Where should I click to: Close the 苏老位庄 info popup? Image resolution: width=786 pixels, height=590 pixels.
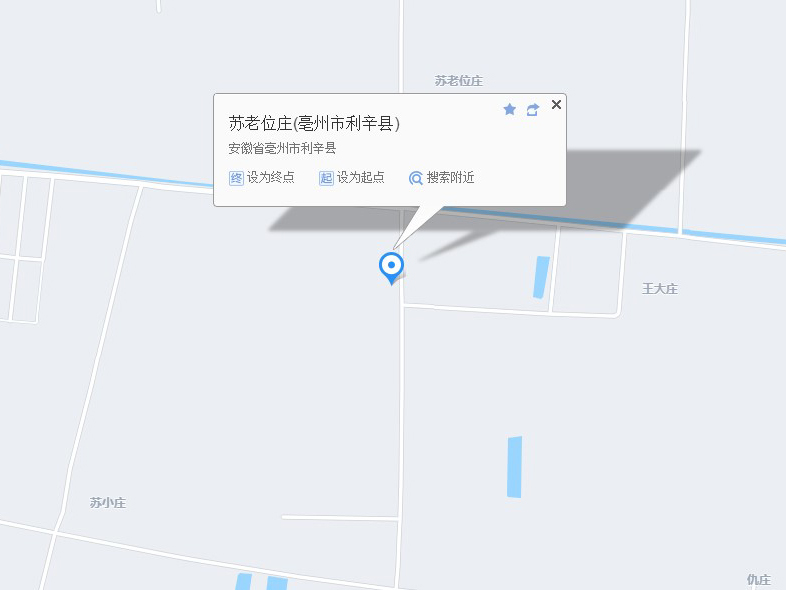coord(557,104)
